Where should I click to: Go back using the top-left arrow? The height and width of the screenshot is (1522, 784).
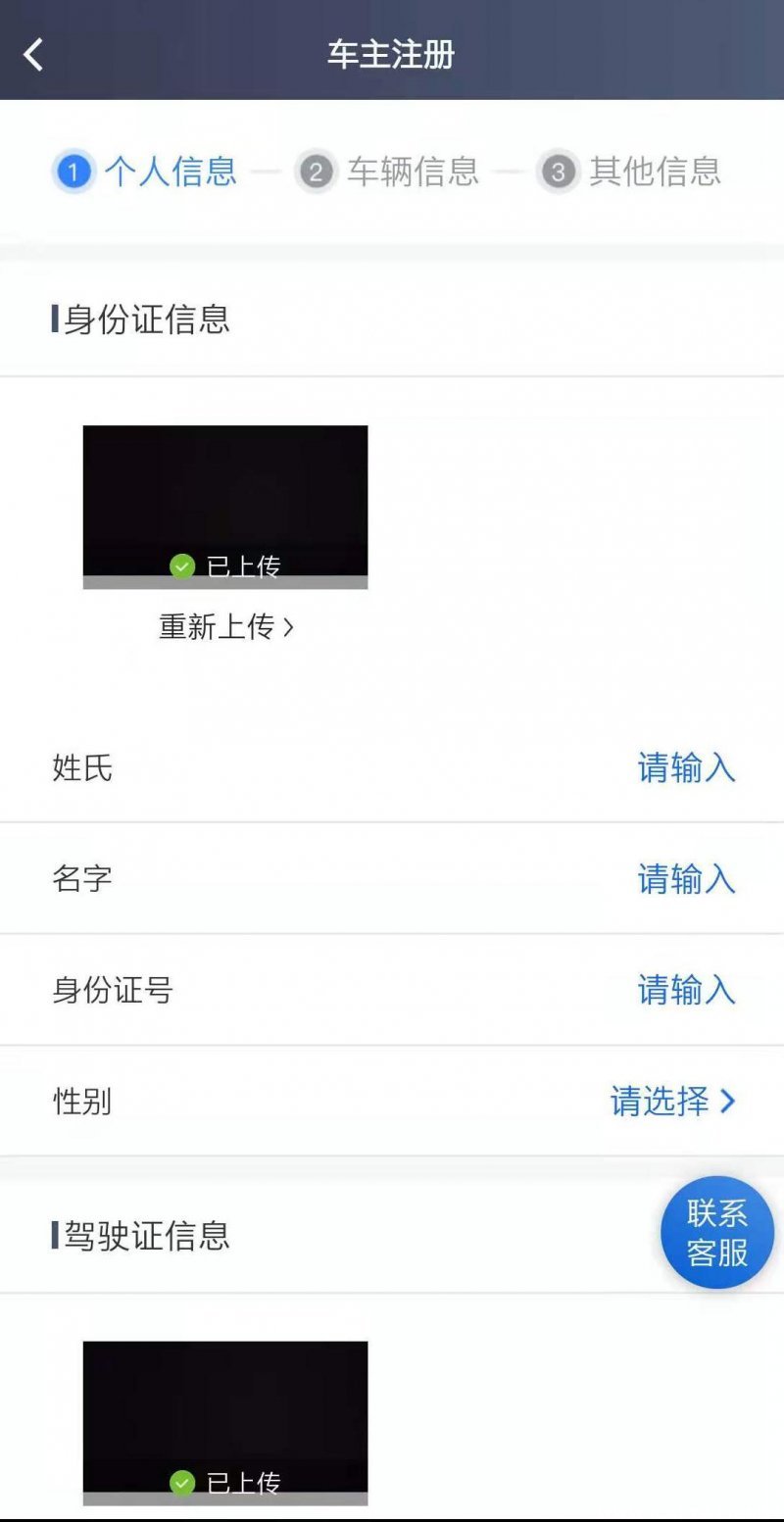tap(33, 54)
